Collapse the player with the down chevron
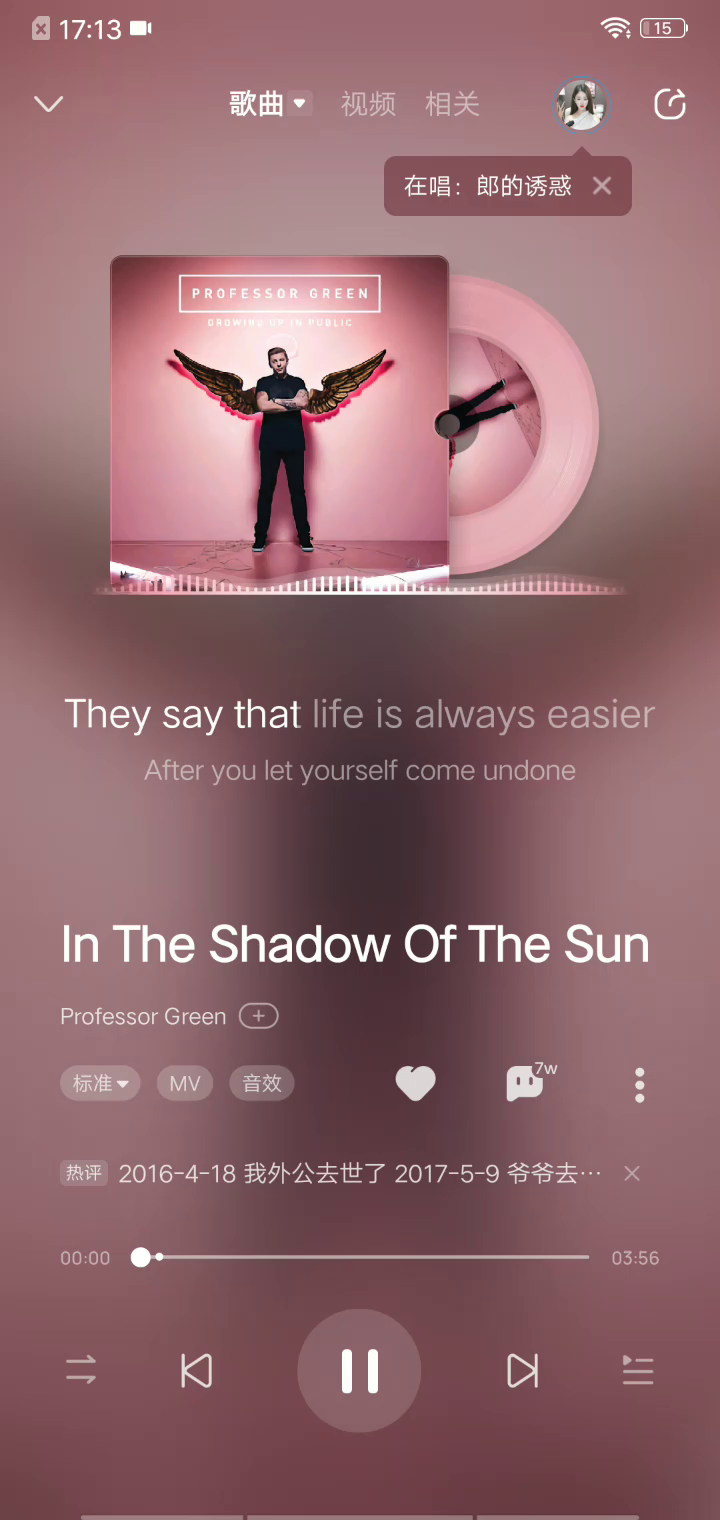 pos(48,104)
